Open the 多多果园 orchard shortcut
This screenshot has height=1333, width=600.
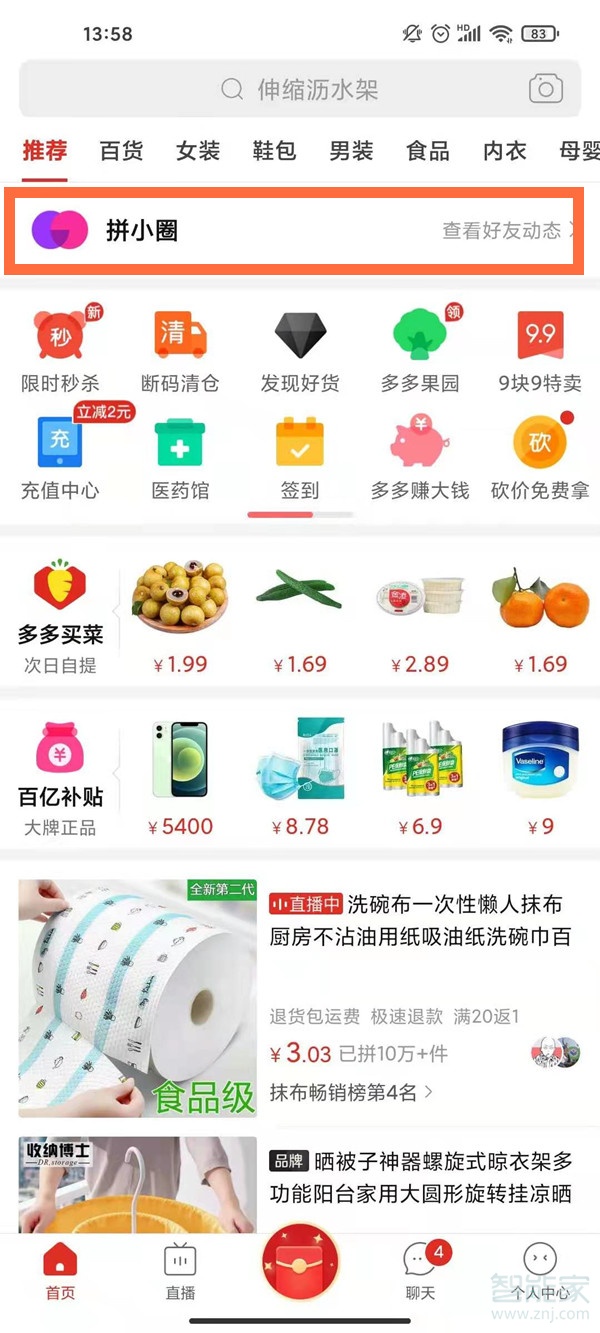tap(420, 350)
